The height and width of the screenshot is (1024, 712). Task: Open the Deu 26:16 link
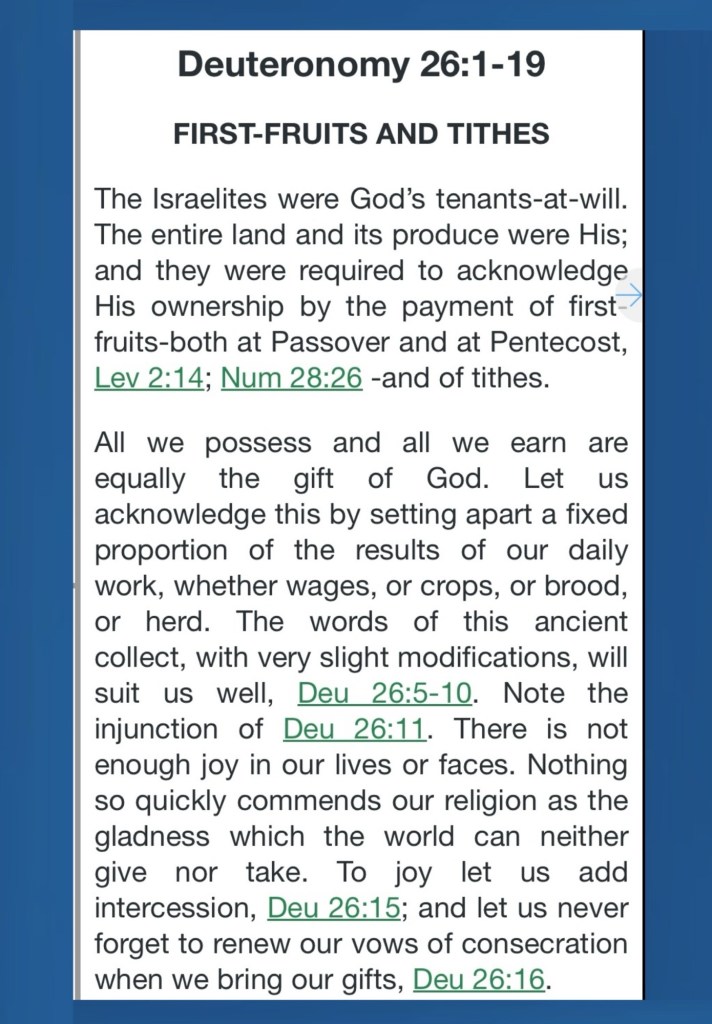[x=479, y=980]
